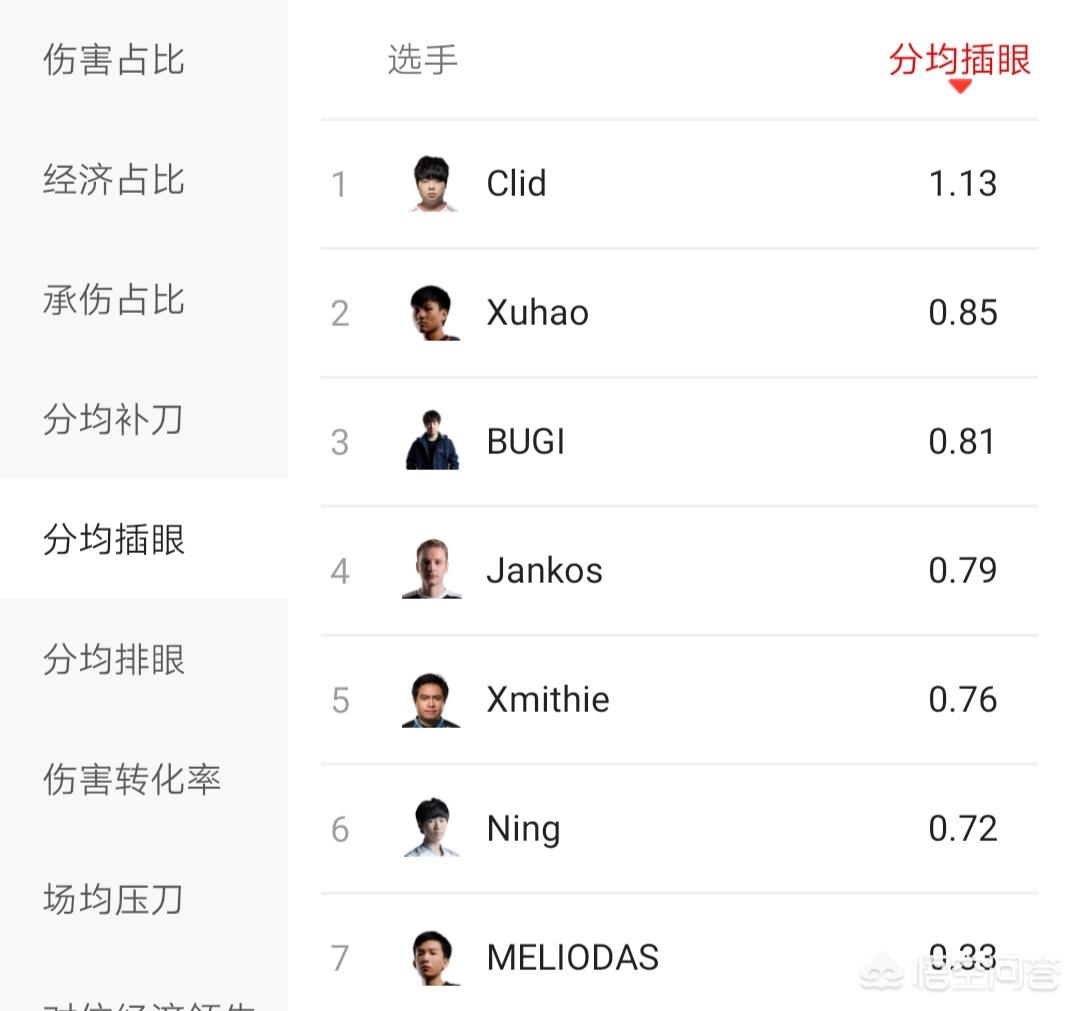
Task: View the 伤害转化率 ranking list
Action: coord(132,780)
